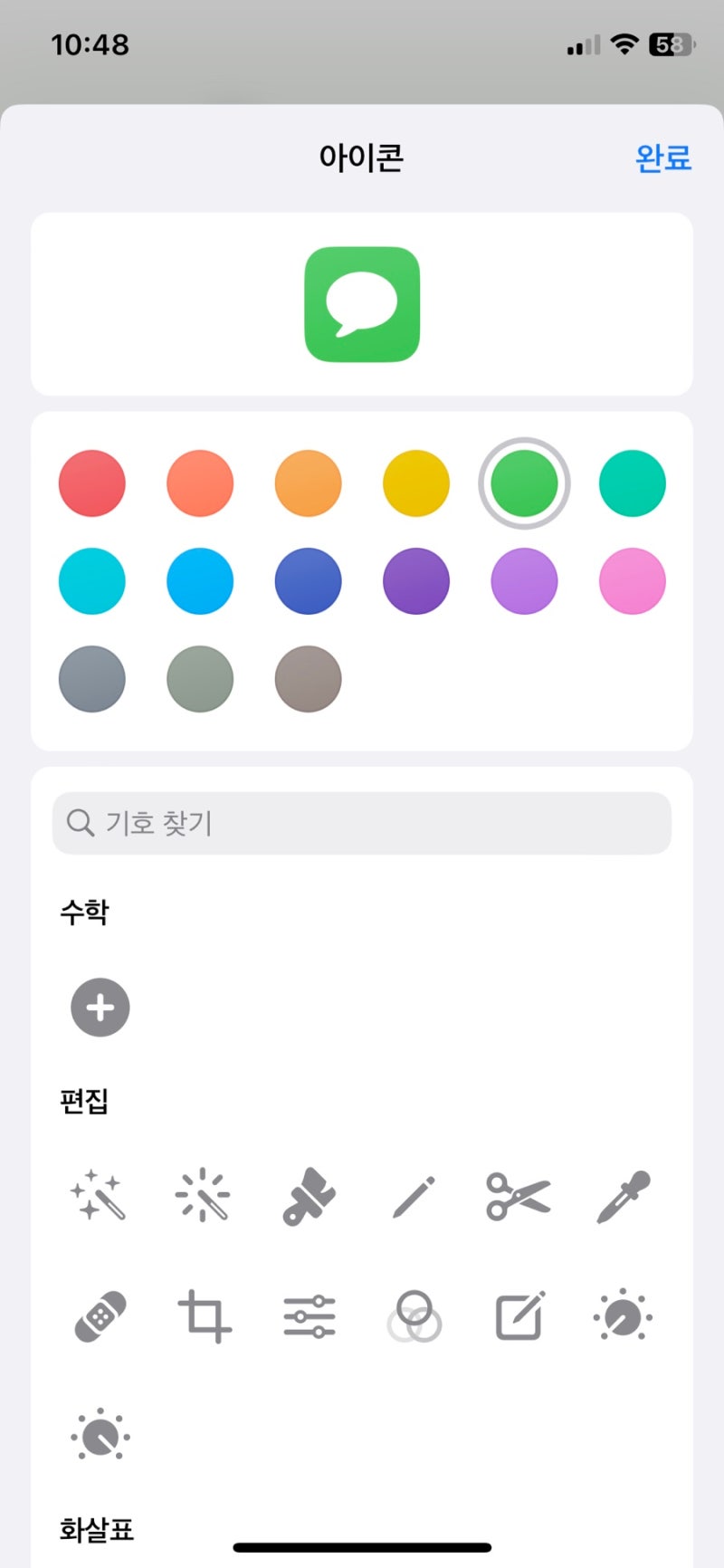
Task: Select the red color swatch
Action: [x=91, y=483]
